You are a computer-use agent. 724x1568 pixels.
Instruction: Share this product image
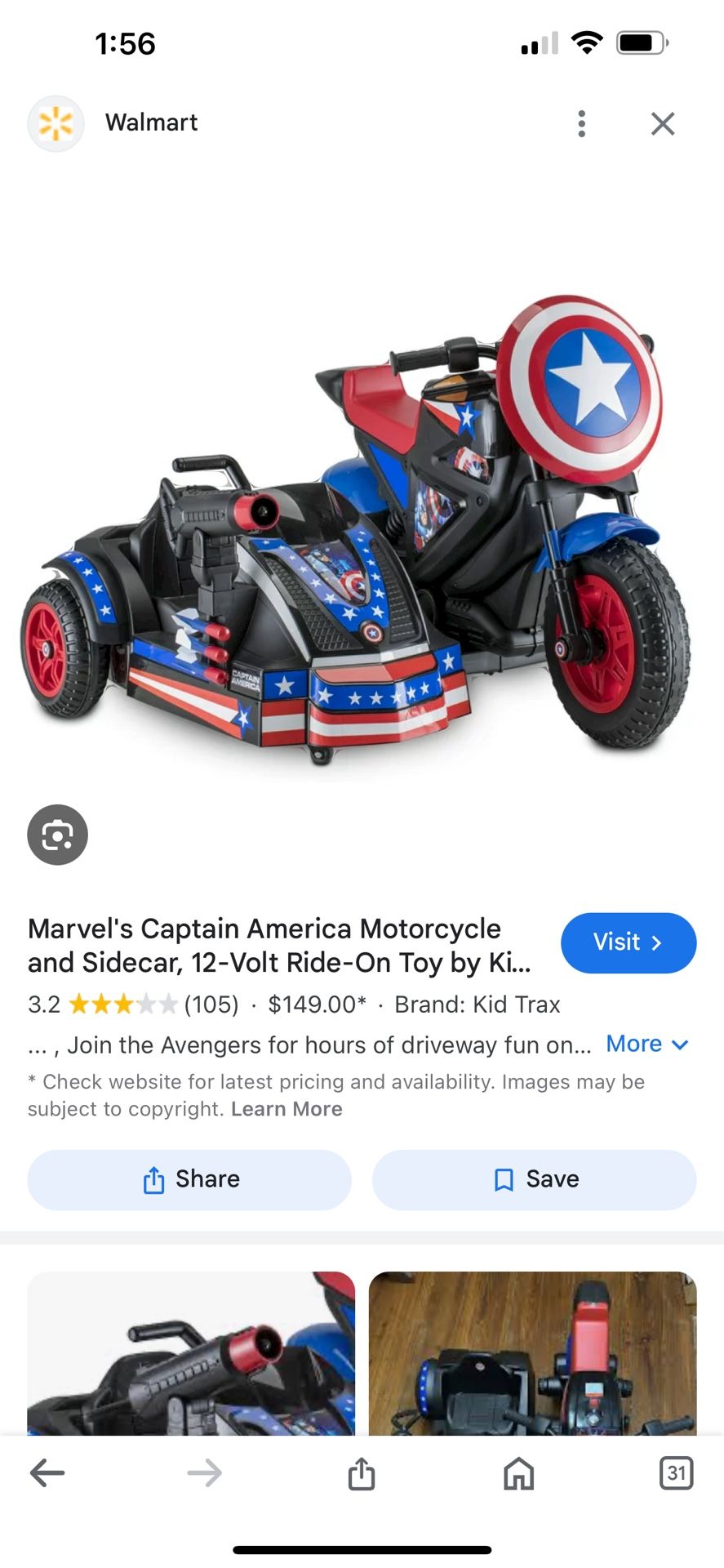coord(189,1179)
